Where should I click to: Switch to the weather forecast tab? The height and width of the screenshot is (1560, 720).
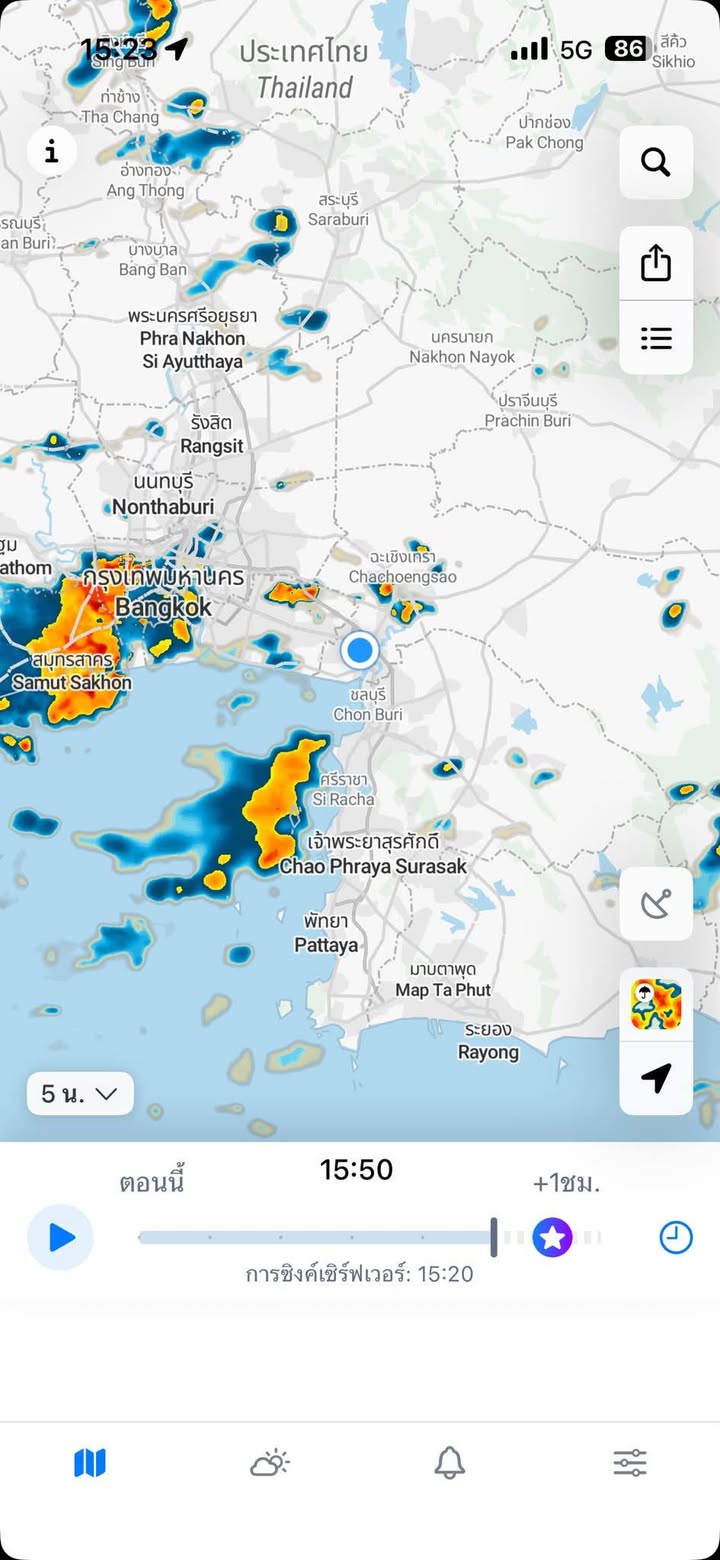pyautogui.click(x=270, y=1464)
